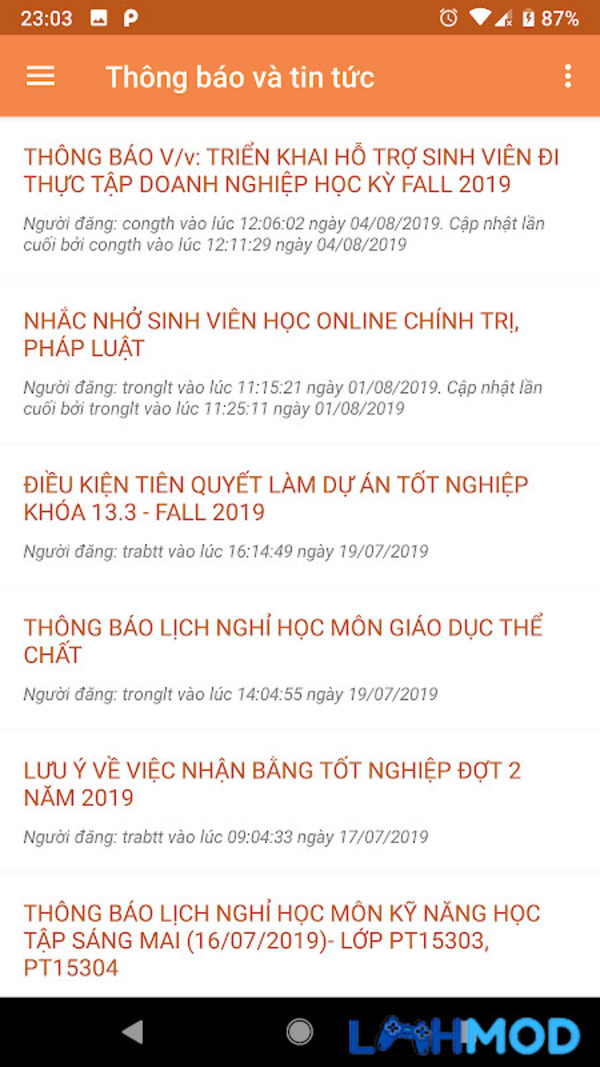The width and height of the screenshot is (600, 1067).
Task: Read lưu ý về việc nhận bằng tốt nghiệp
Action: (300, 801)
